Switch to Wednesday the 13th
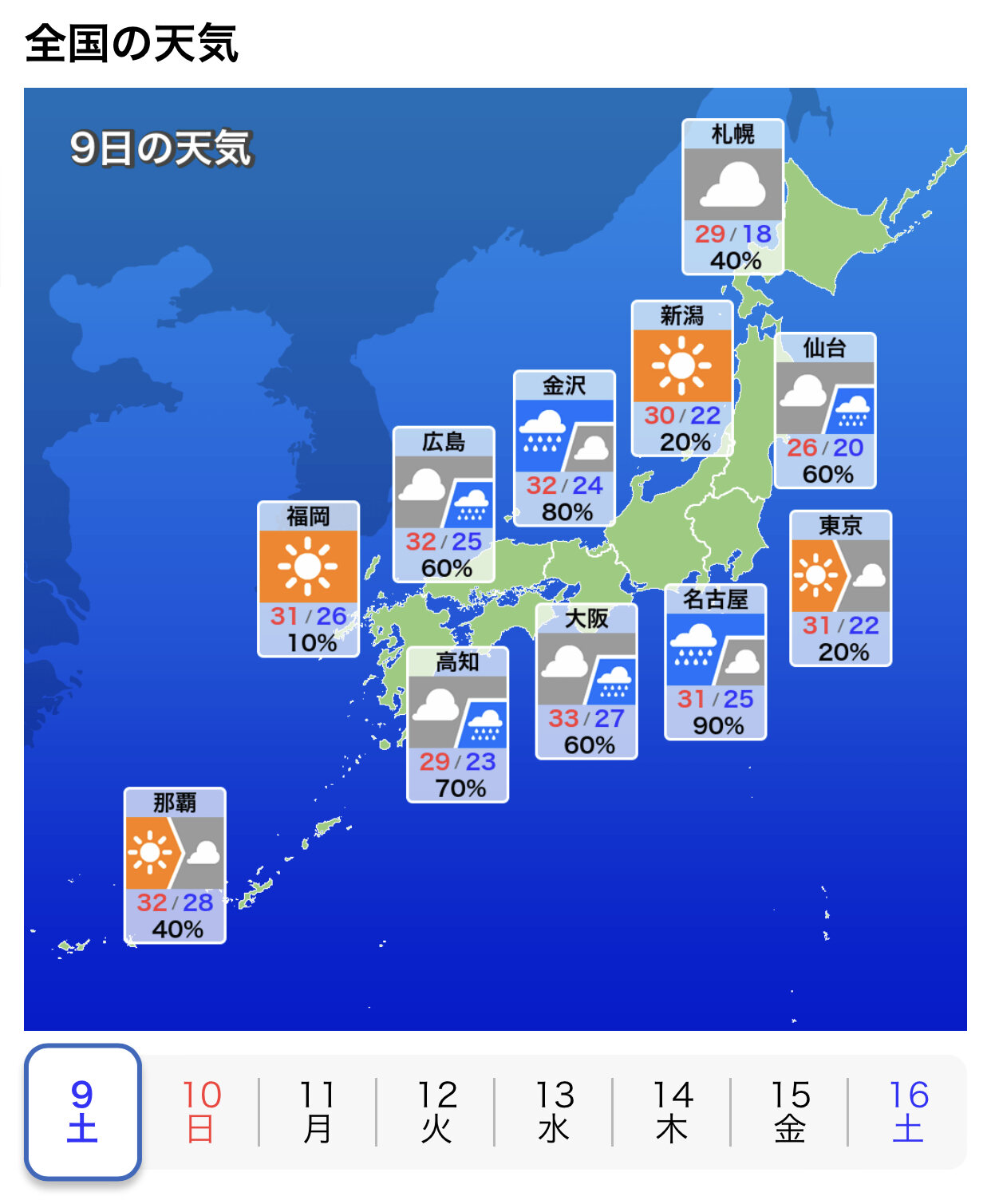 555,1111
